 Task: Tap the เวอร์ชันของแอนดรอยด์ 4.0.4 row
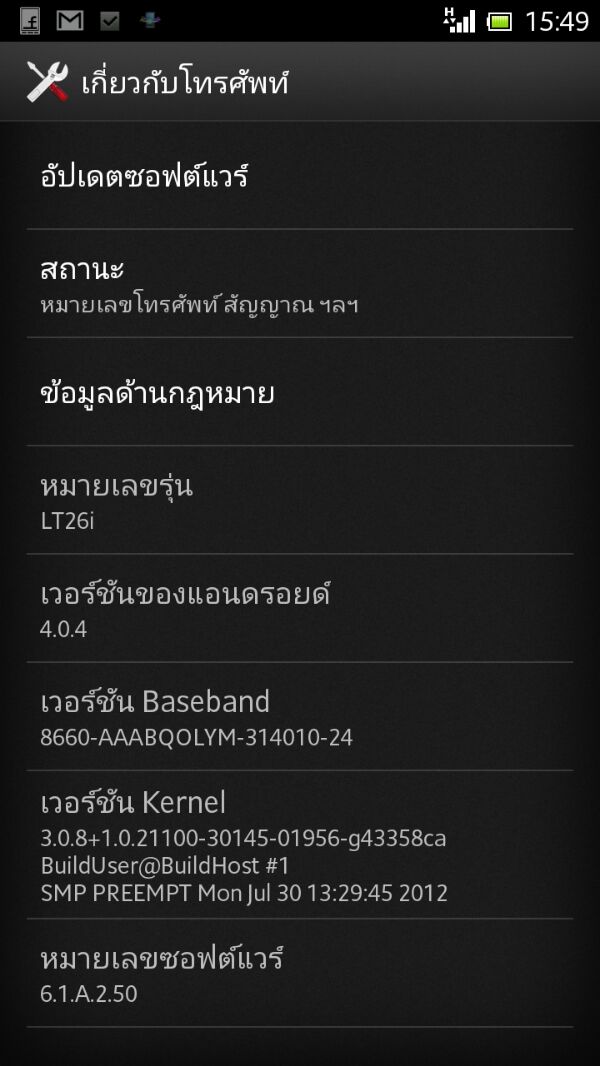pyautogui.click(x=300, y=609)
